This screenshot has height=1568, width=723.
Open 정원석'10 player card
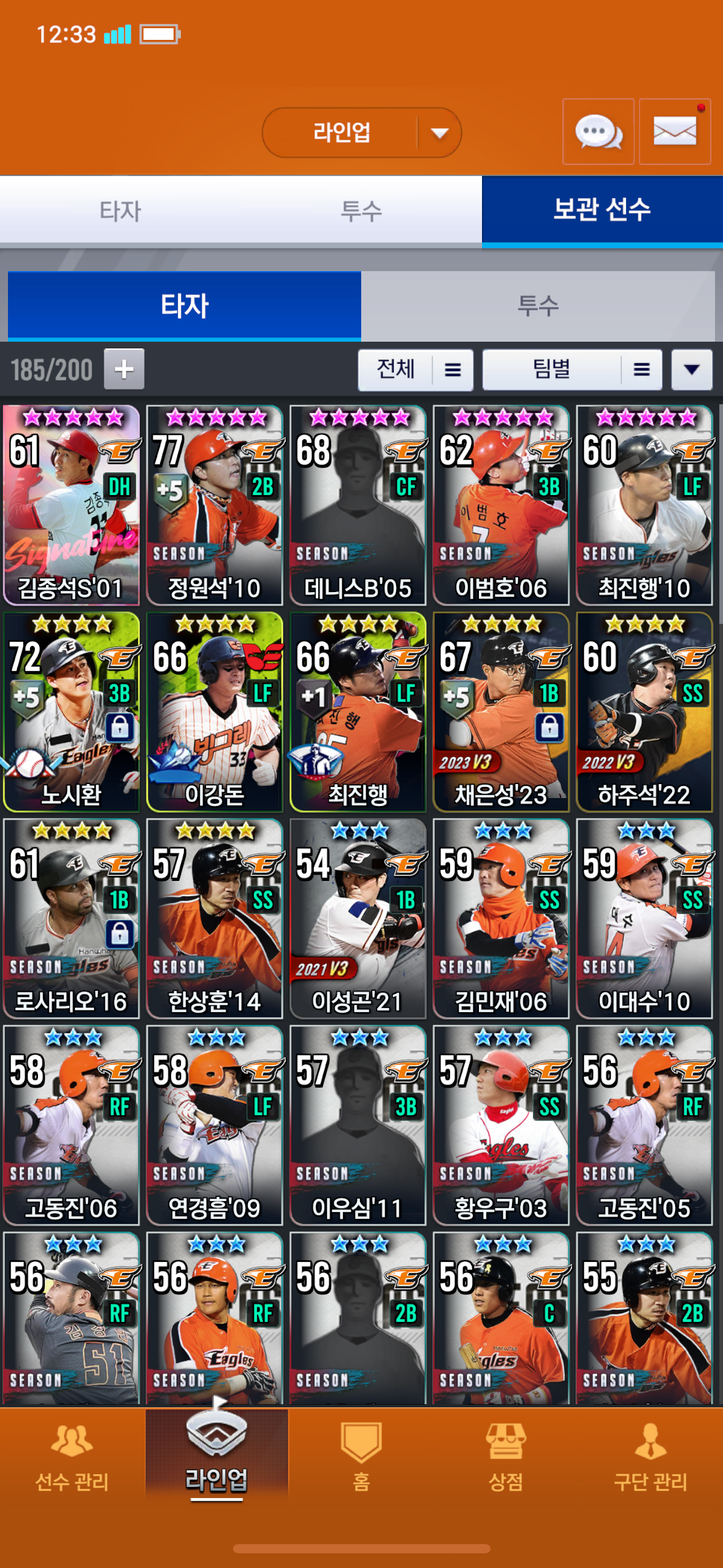215,505
